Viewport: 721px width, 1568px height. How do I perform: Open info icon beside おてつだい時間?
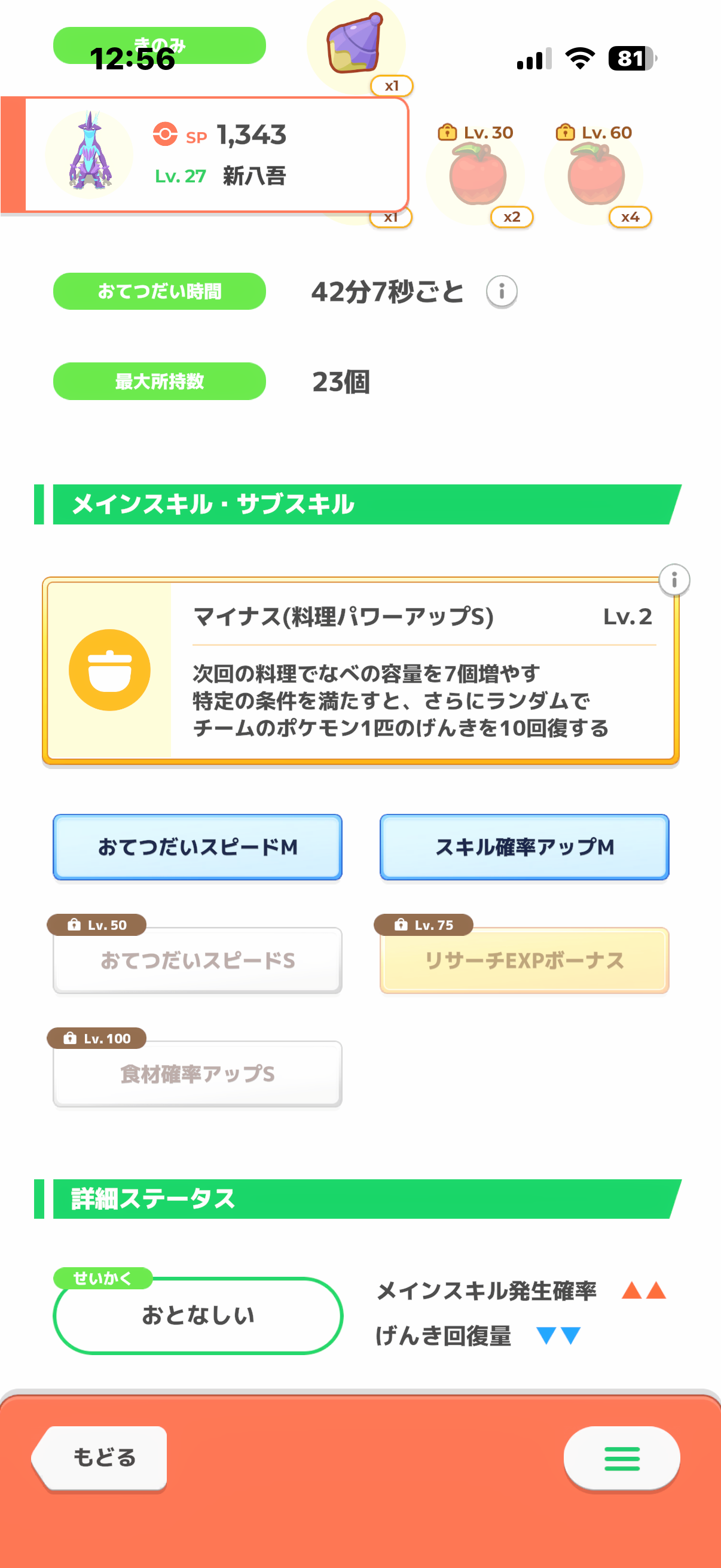click(x=502, y=291)
